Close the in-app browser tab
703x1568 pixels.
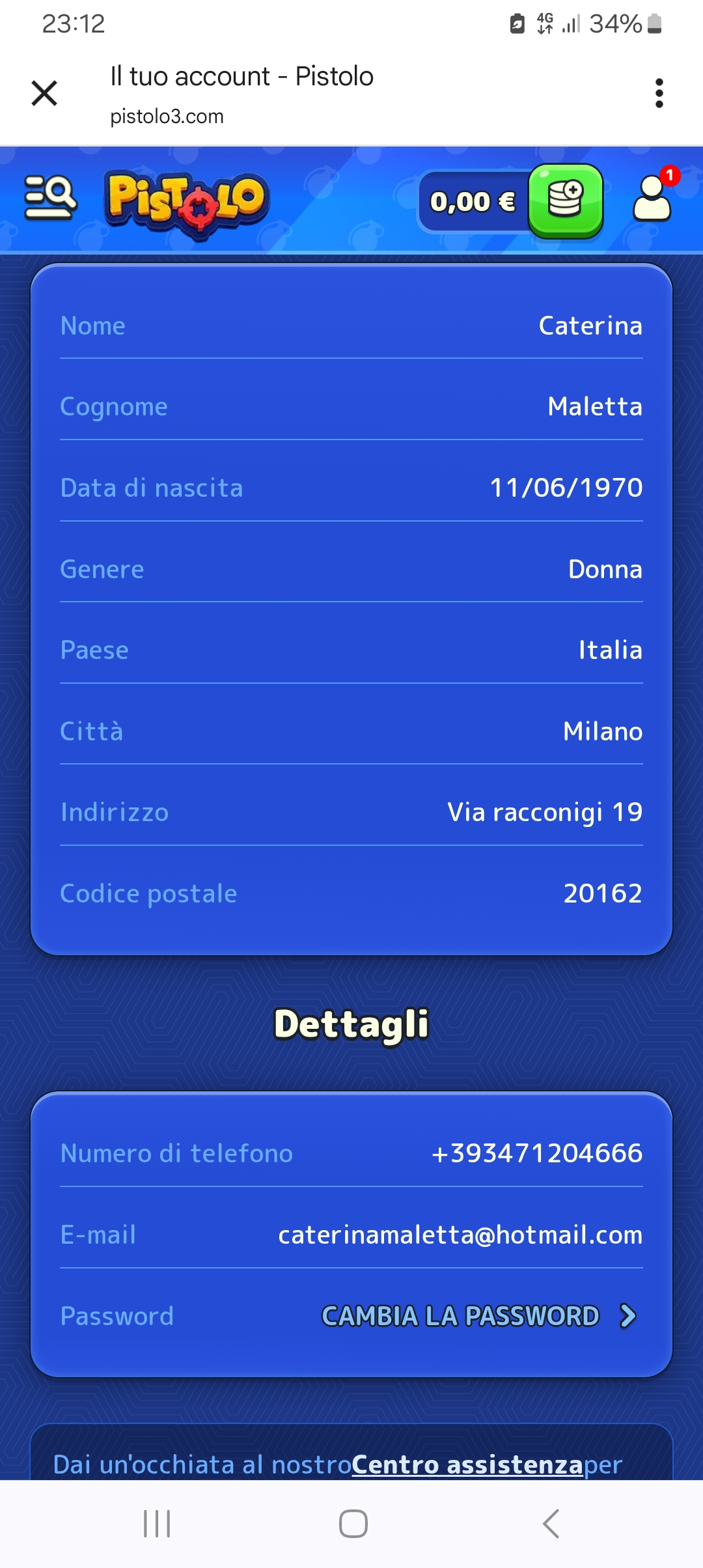pos(44,93)
